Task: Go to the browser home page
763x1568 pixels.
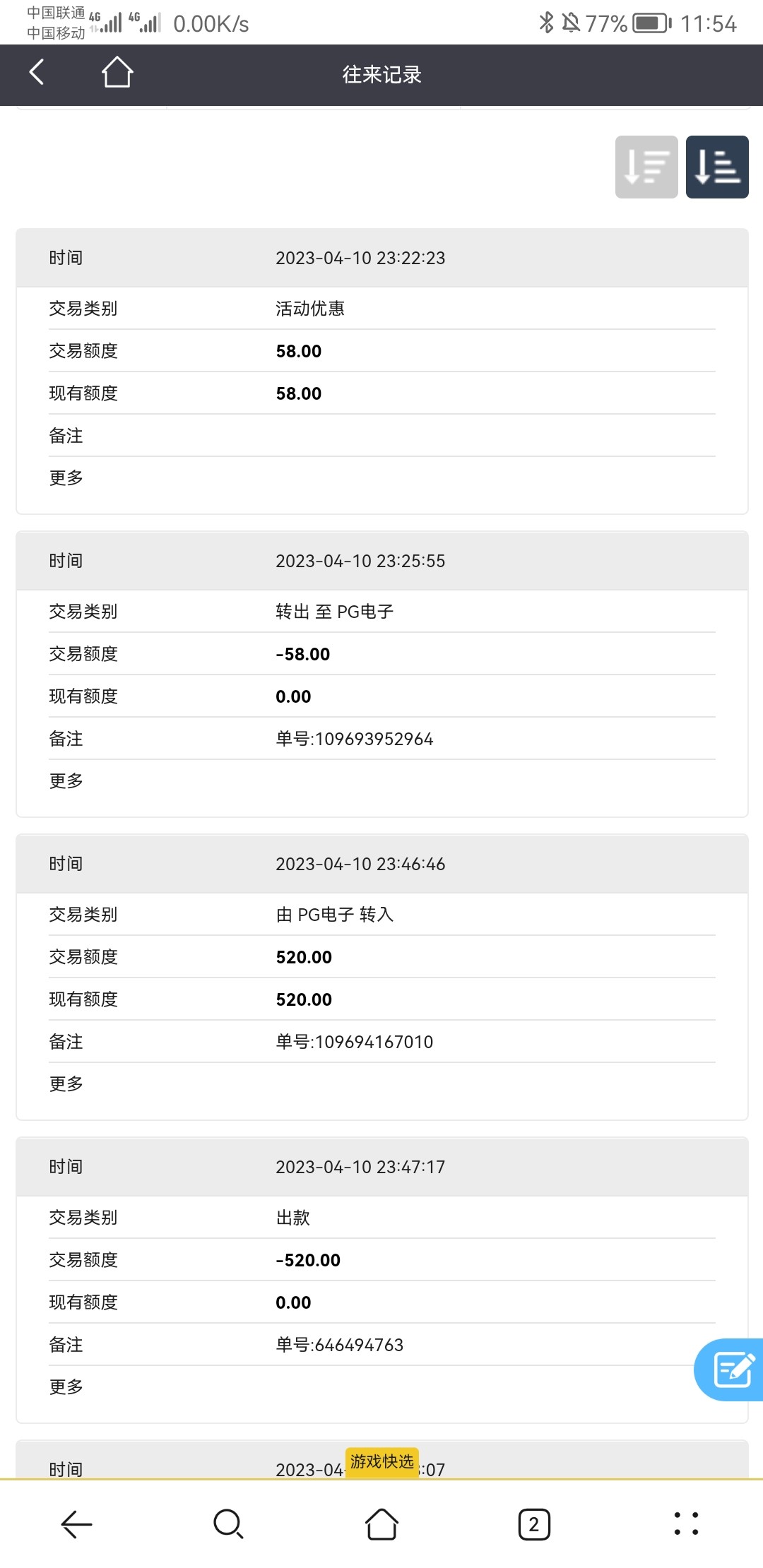Action: click(x=381, y=1524)
